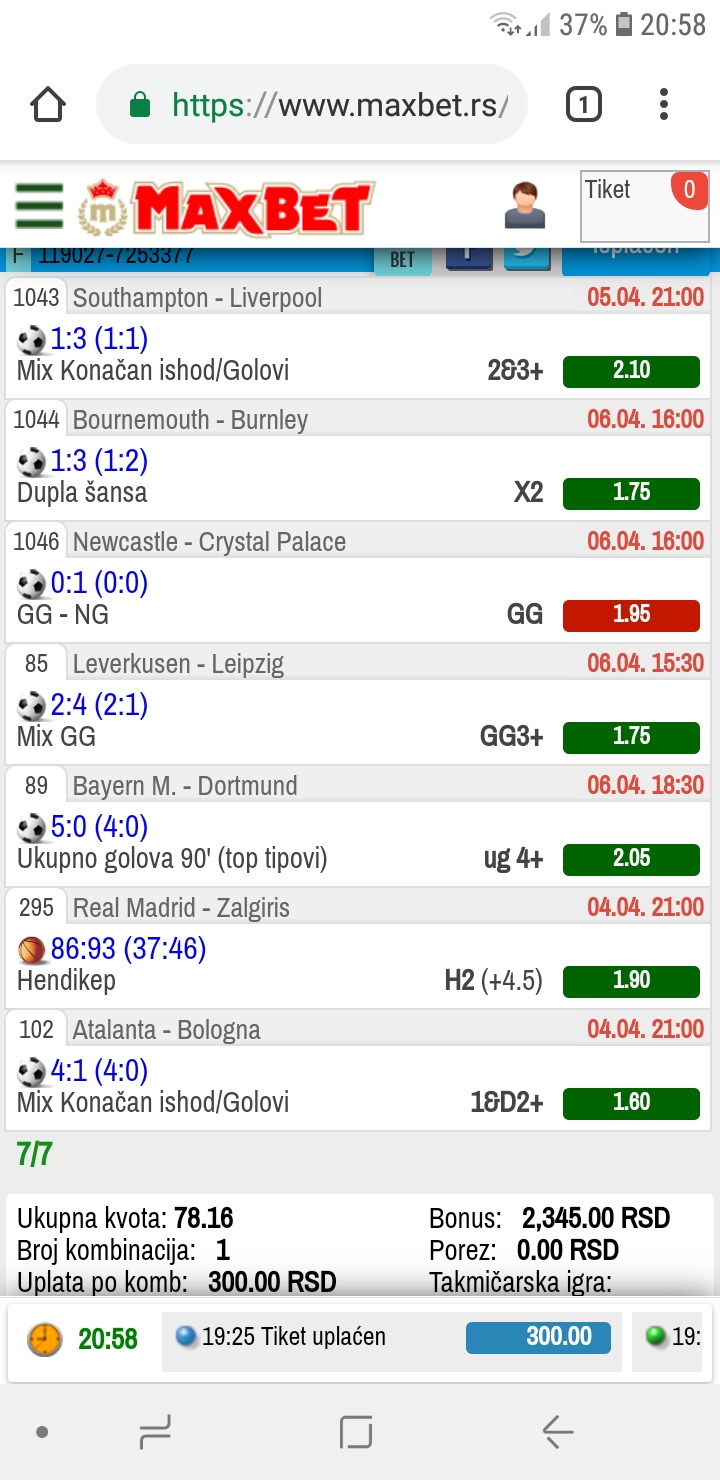Screen dimensions: 720x1480
Task: Tap the red 1.95 odds for Newcastle - Crystal Palace
Action: (631, 614)
